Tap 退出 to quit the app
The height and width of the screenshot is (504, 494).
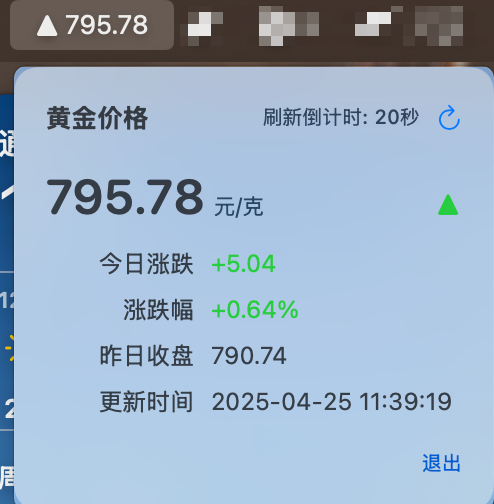click(x=441, y=463)
